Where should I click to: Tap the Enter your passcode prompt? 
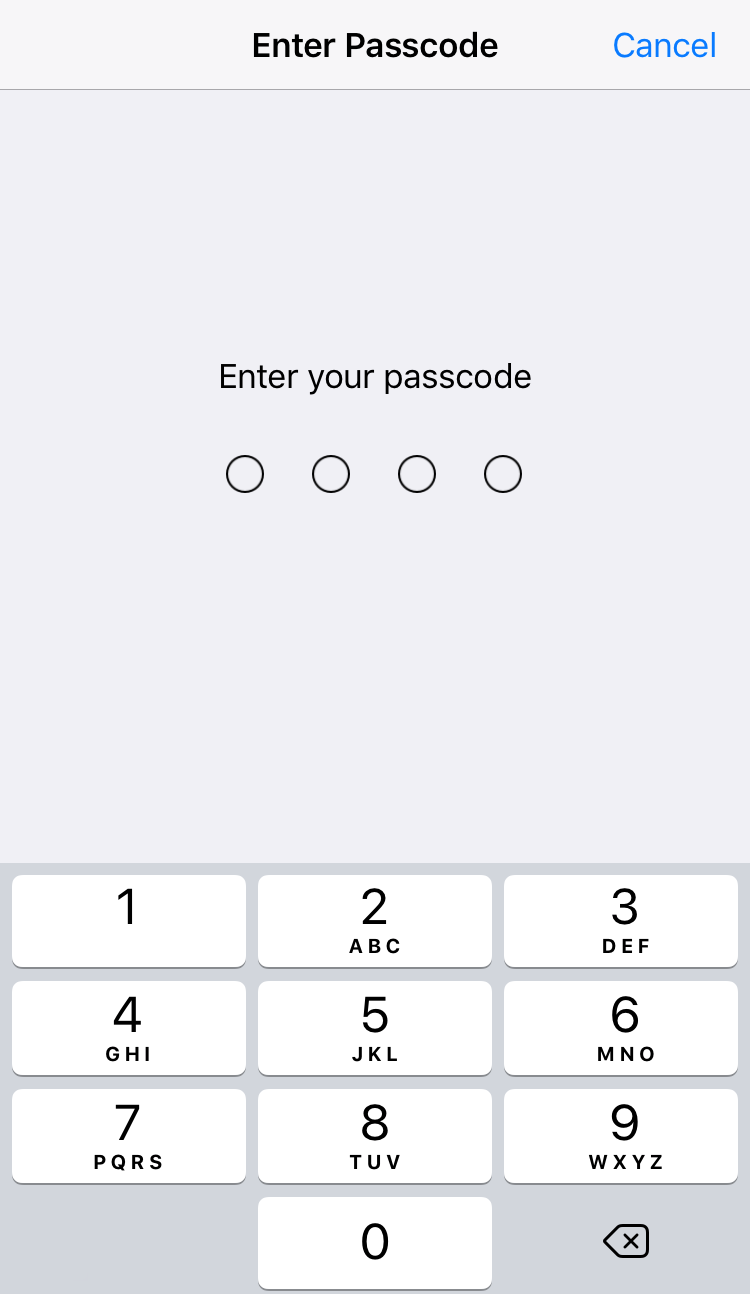click(x=375, y=376)
